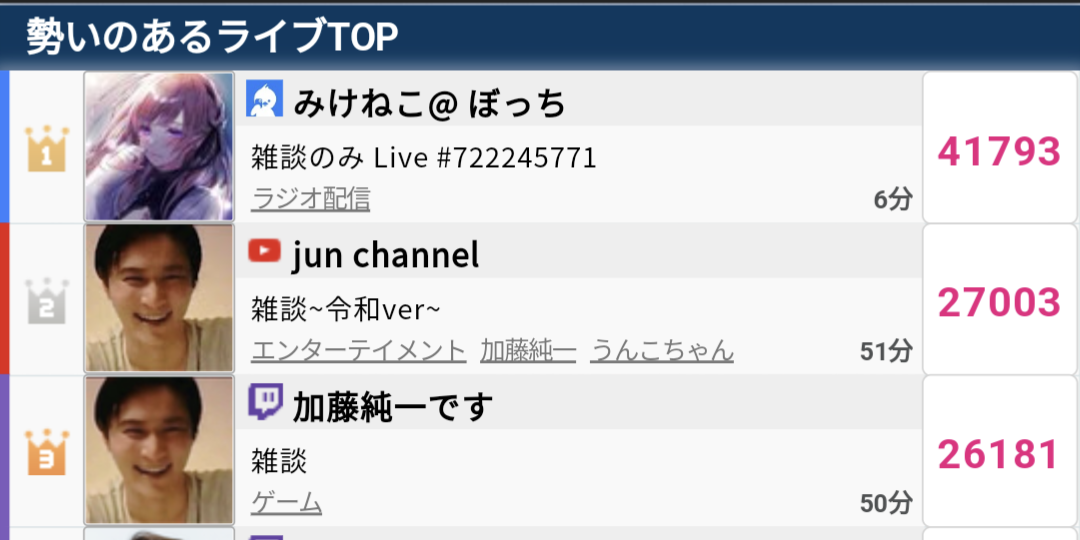Tap みけねこ@ ぼっち anime girl thumbnail

point(159,146)
